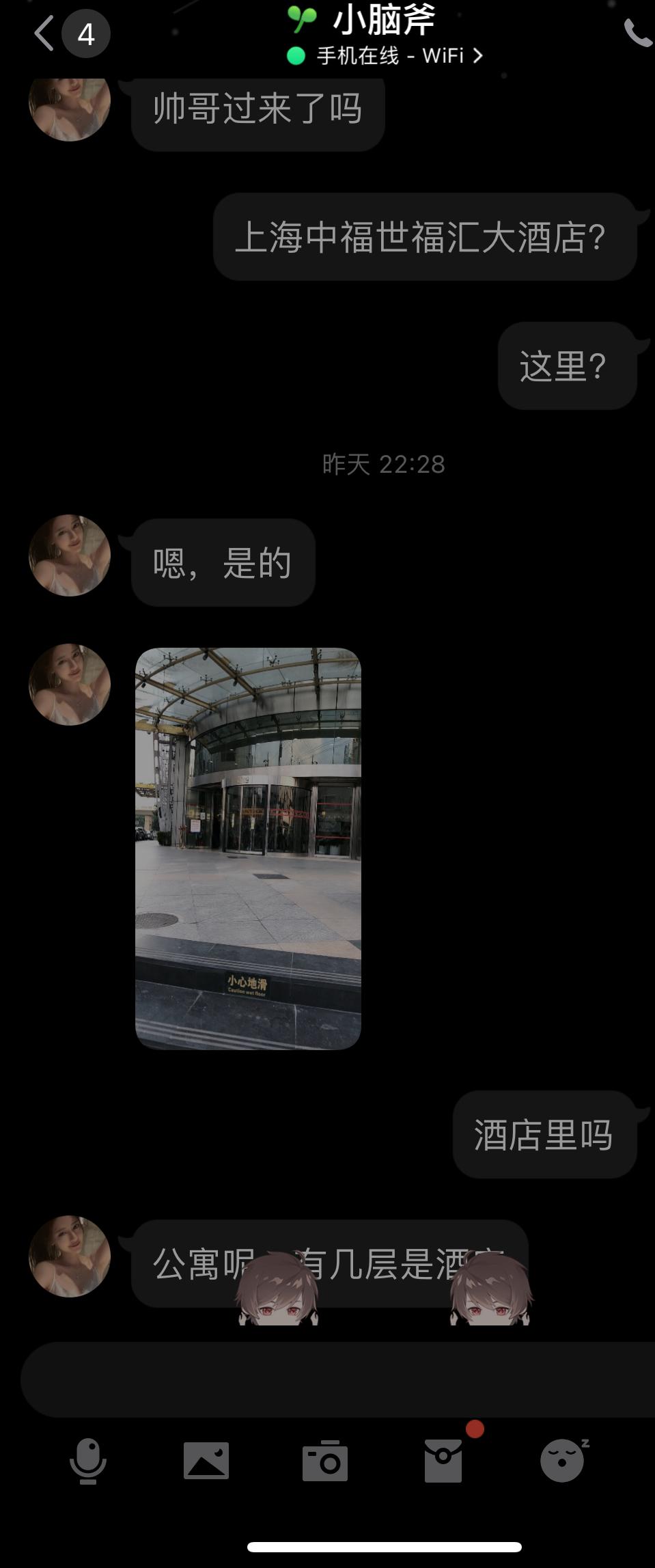This screenshot has height=1568, width=655.
Task: Record a voice message with microphone
Action: point(88,1461)
